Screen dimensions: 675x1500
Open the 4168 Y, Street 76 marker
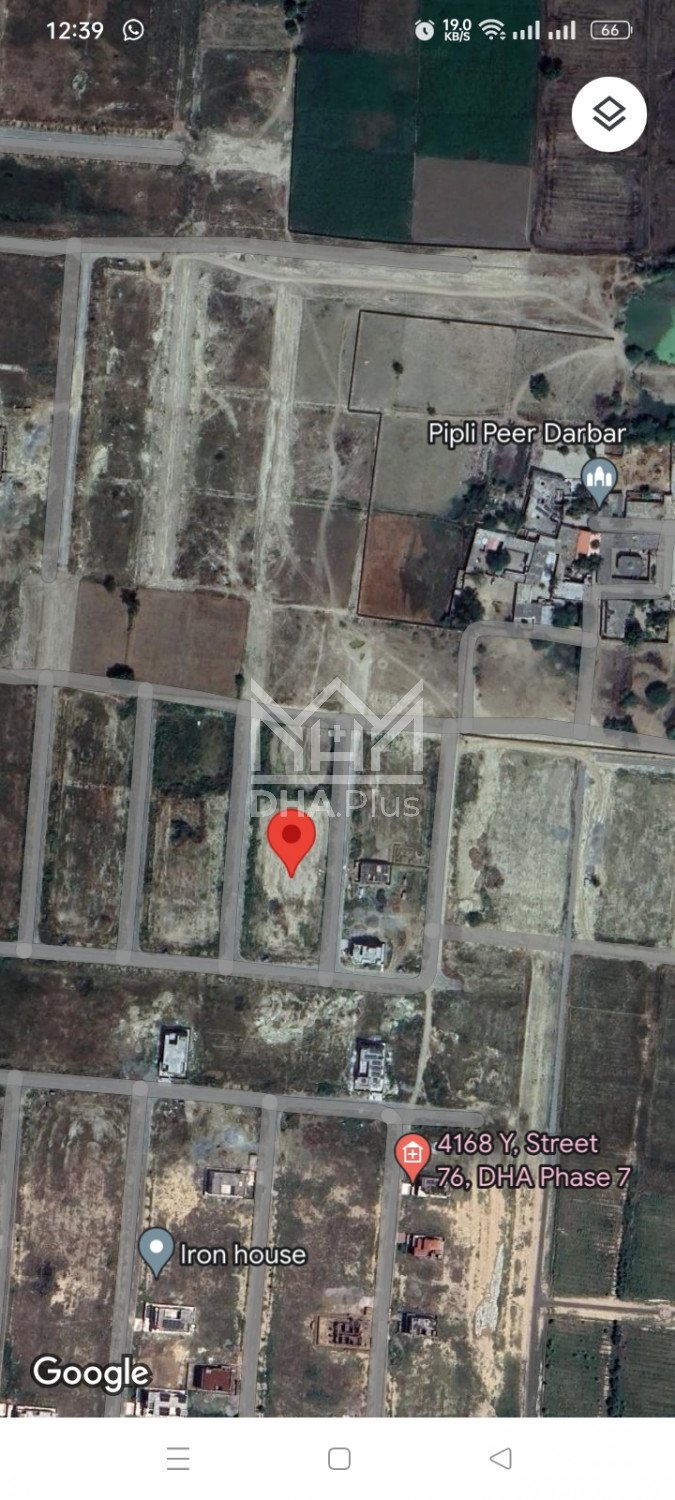pos(411,1156)
